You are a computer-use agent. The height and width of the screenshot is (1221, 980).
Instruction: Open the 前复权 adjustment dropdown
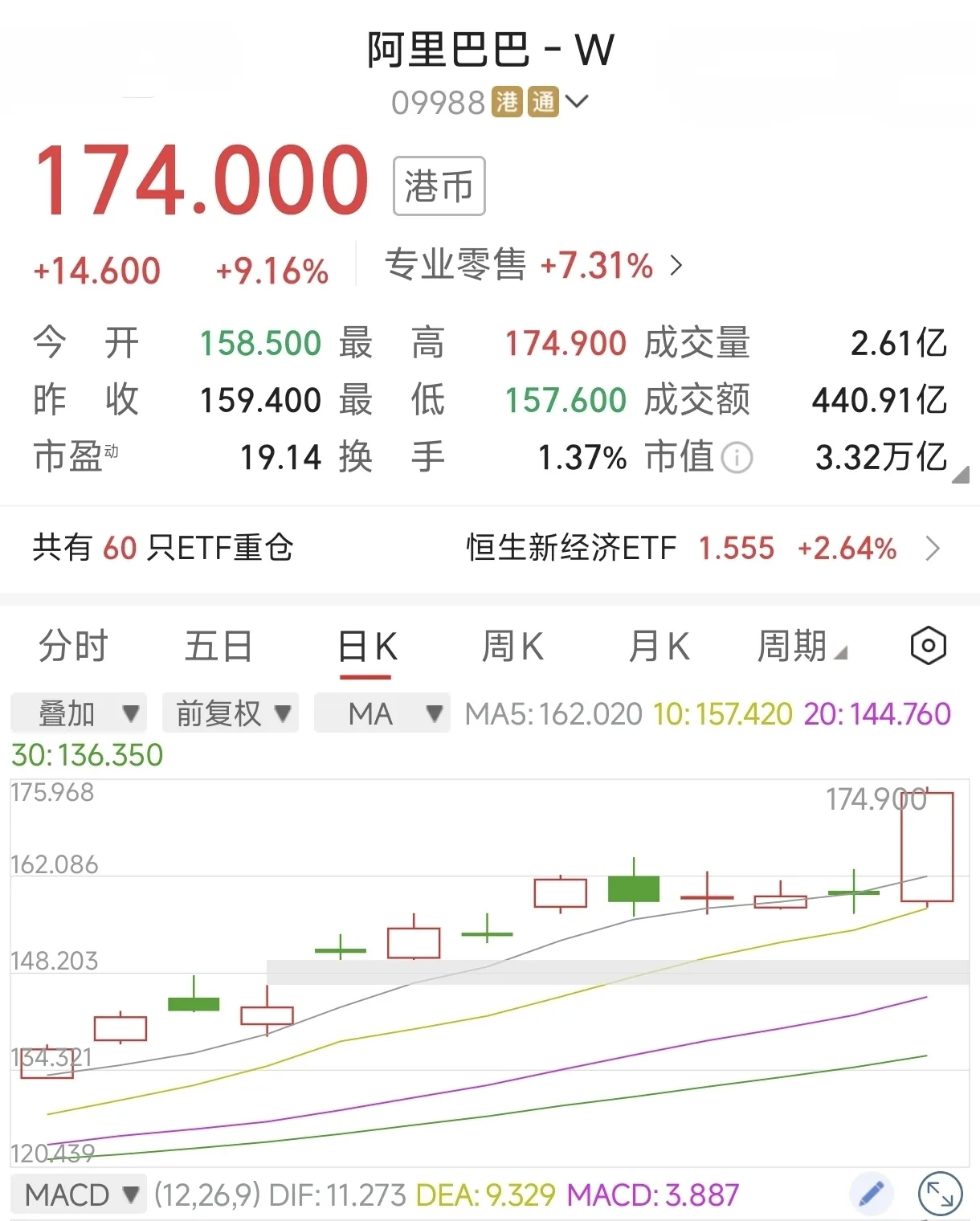(231, 713)
